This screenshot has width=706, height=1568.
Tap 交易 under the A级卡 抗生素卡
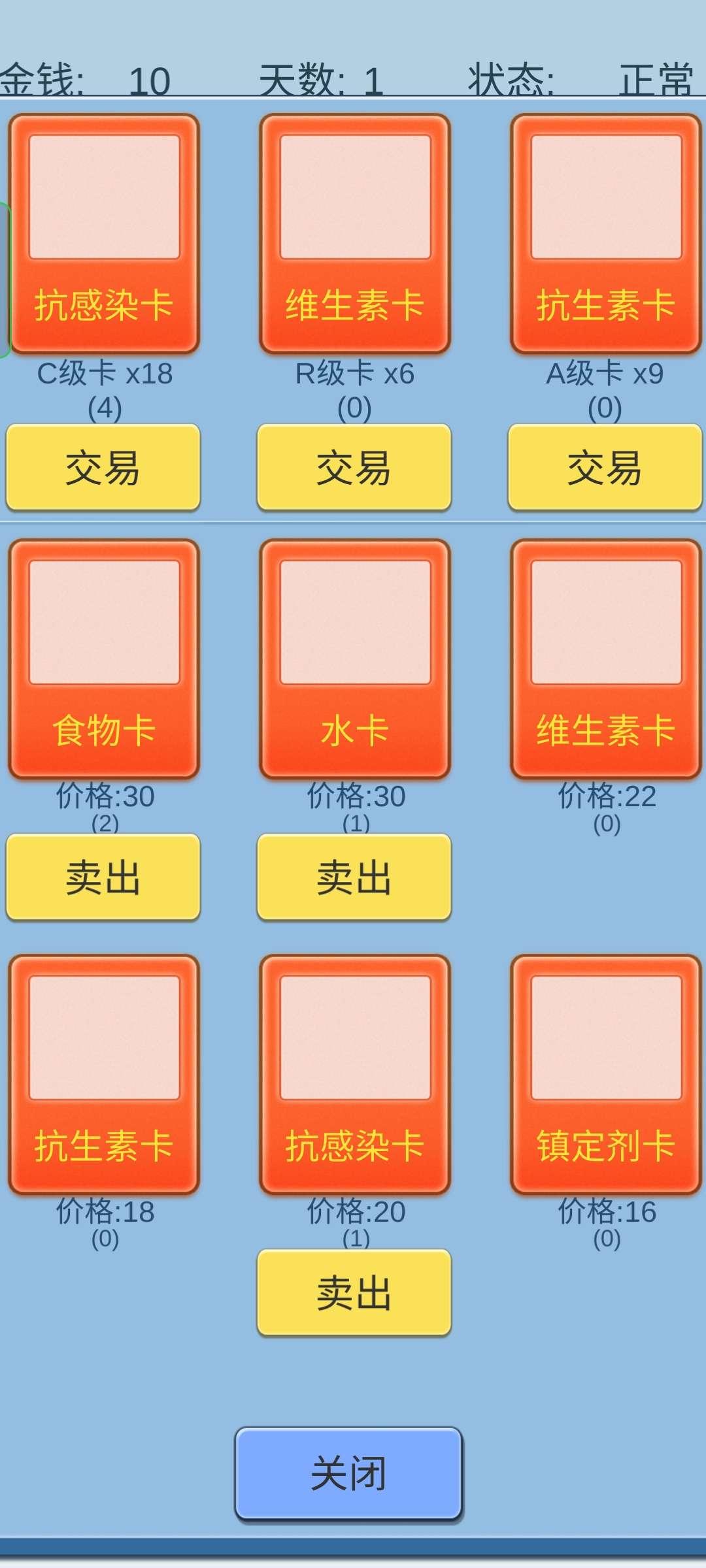coord(605,468)
